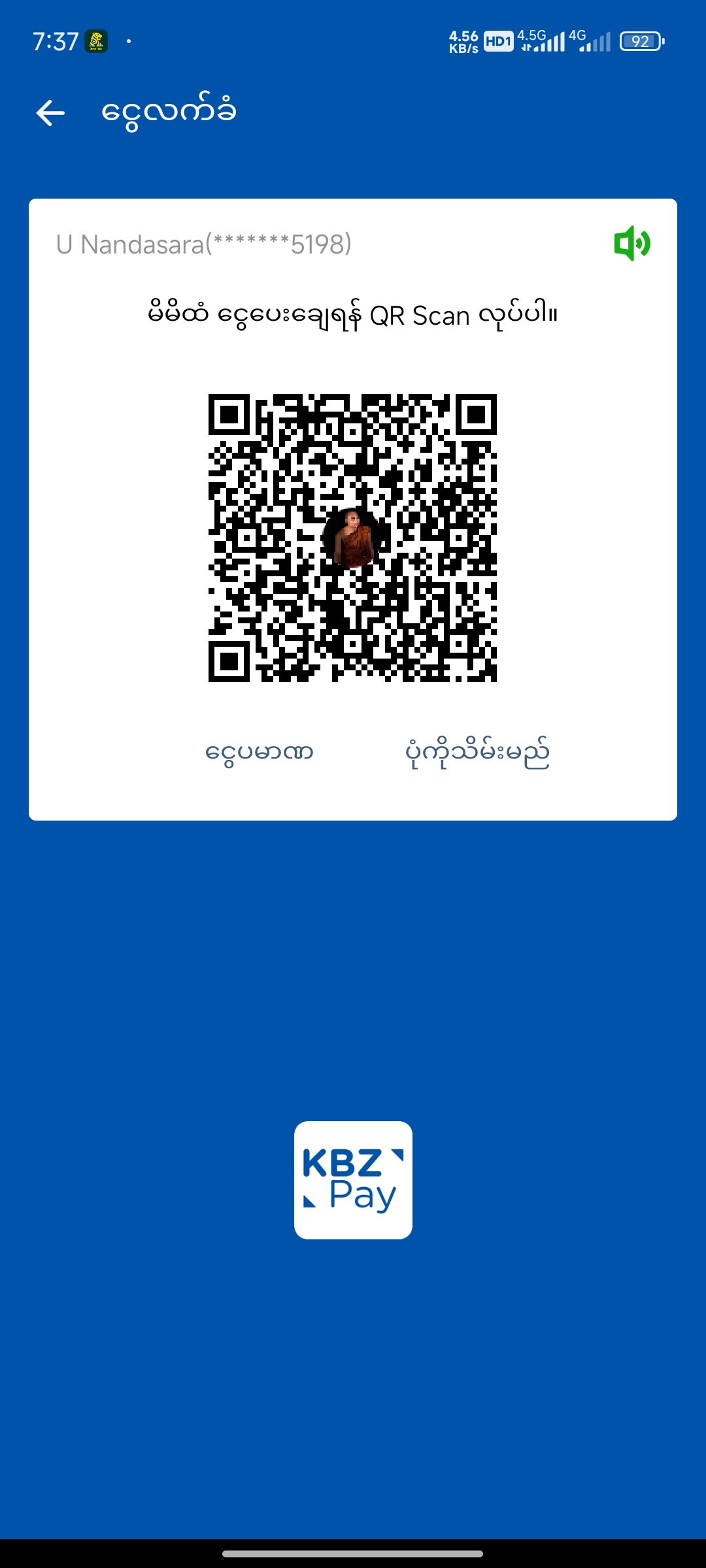706x1568 pixels.
Task: Tap ငွေပမာဏ to set the amount
Action: click(x=260, y=753)
